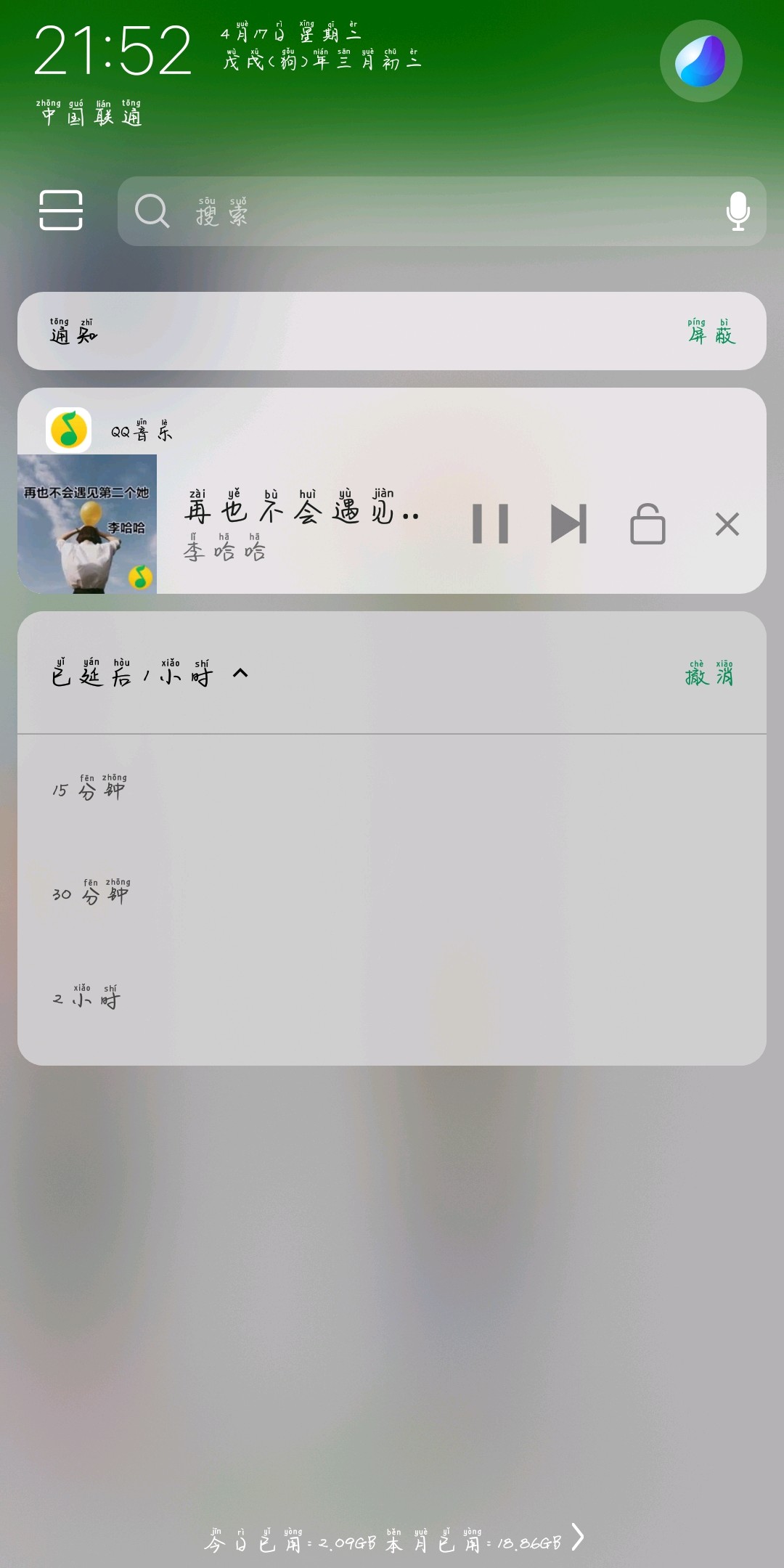Open the scan icon beside search
The width and height of the screenshot is (784, 1568).
(x=61, y=211)
